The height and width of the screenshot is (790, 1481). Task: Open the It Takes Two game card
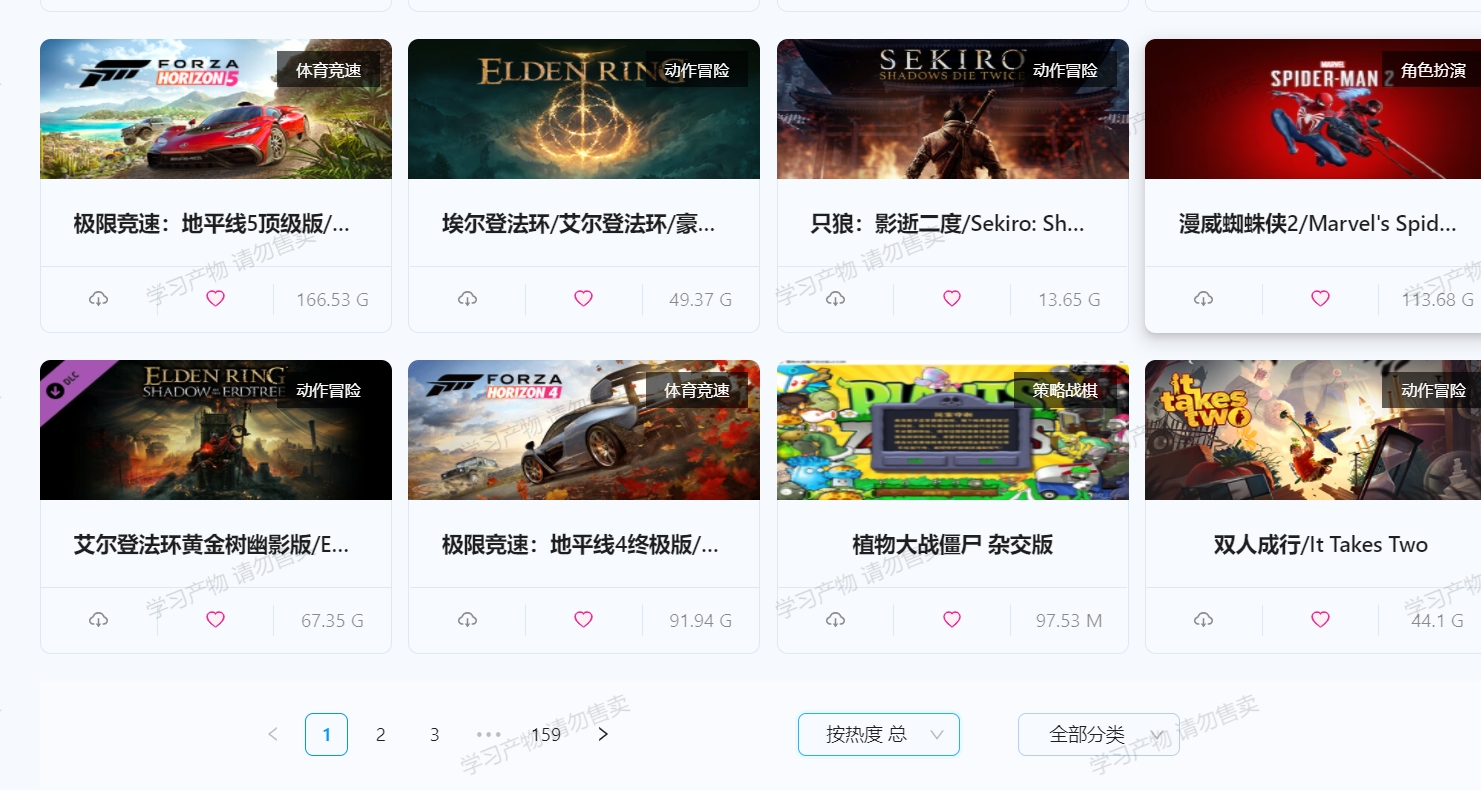1312,430
